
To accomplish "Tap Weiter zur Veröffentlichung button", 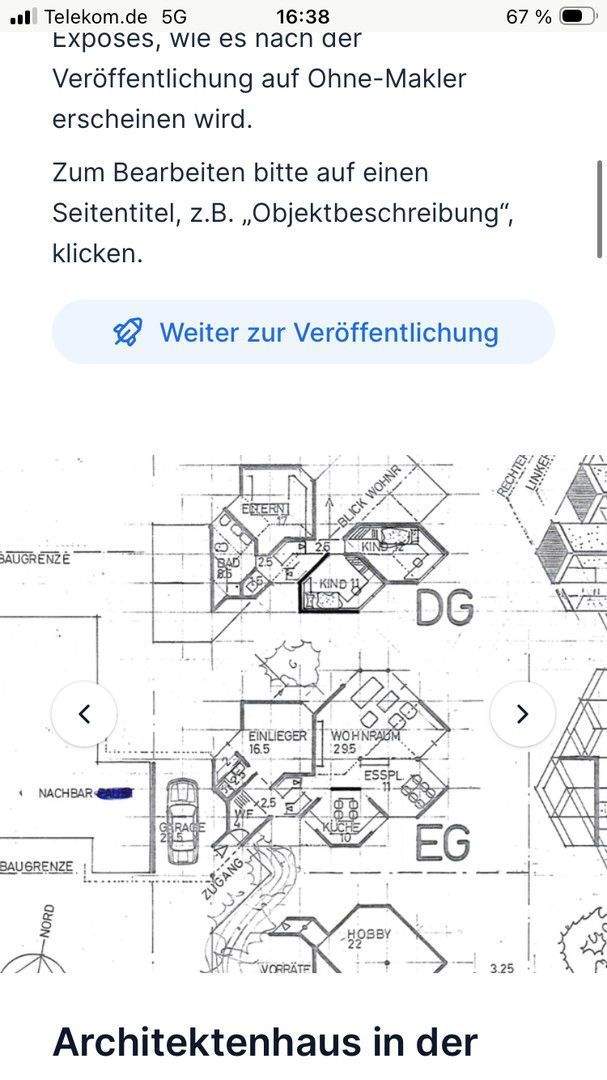I will coord(303,332).
